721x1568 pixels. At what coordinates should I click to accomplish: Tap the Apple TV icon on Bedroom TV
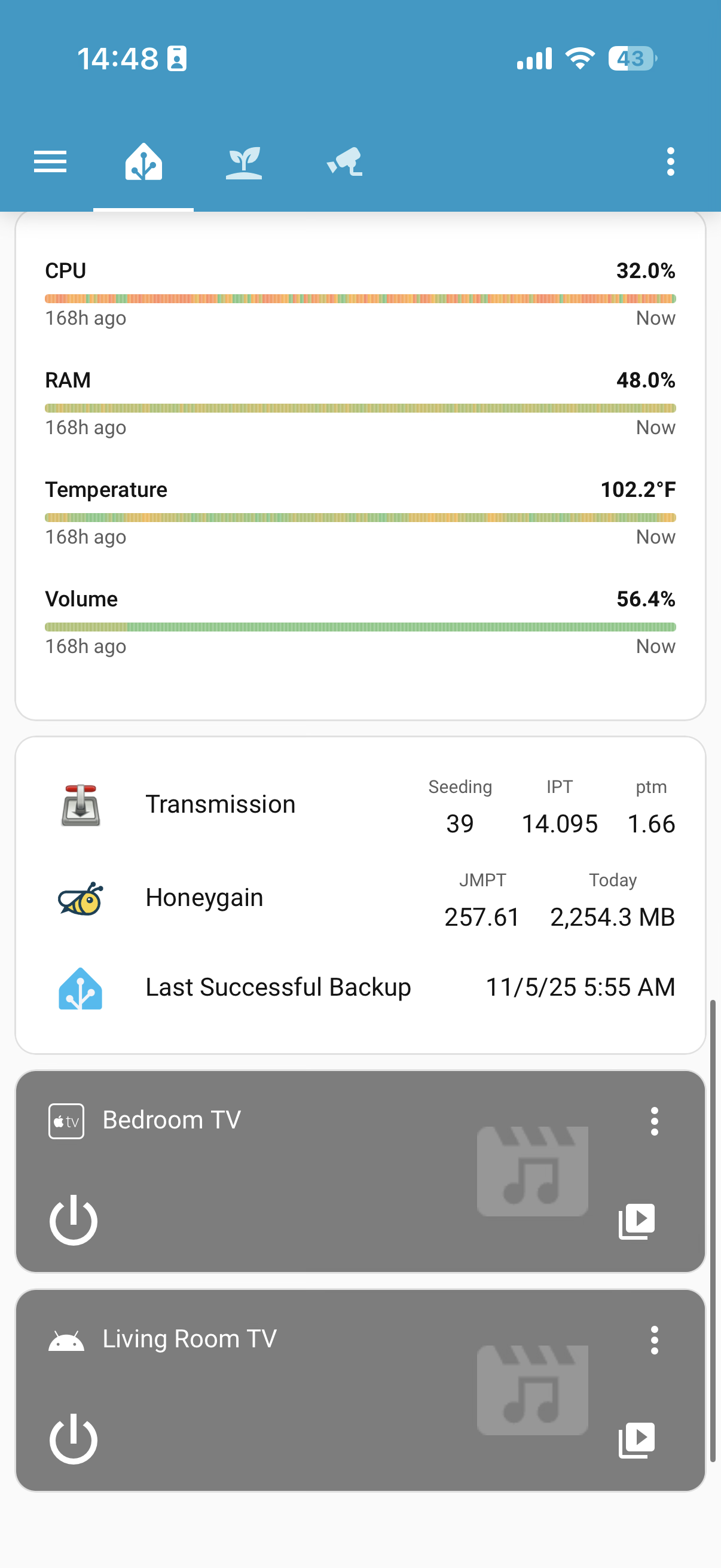(x=65, y=1120)
